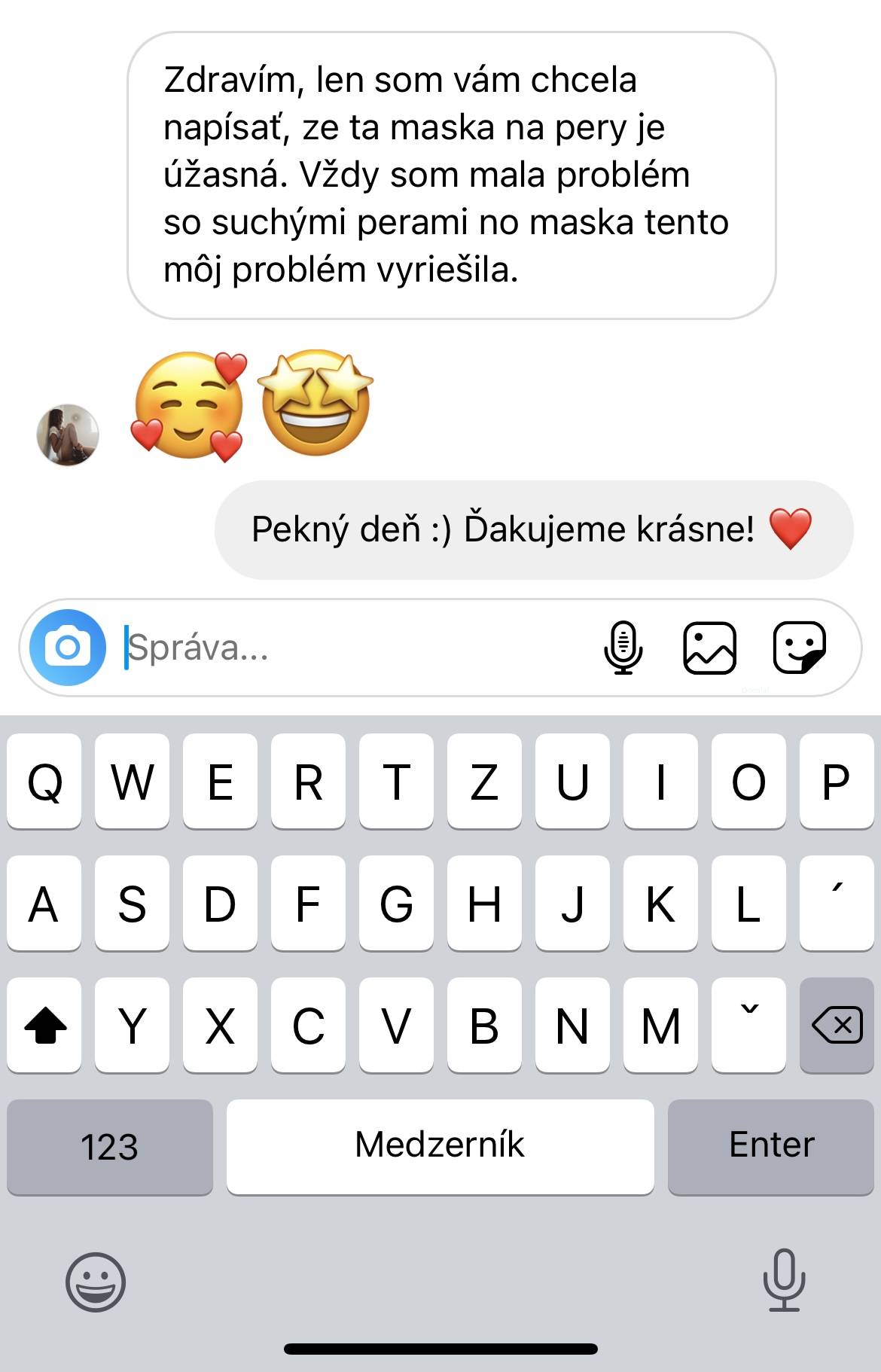Switch keyboard to 123 numbers layout
This screenshot has height=1372, width=881.
(x=110, y=1146)
